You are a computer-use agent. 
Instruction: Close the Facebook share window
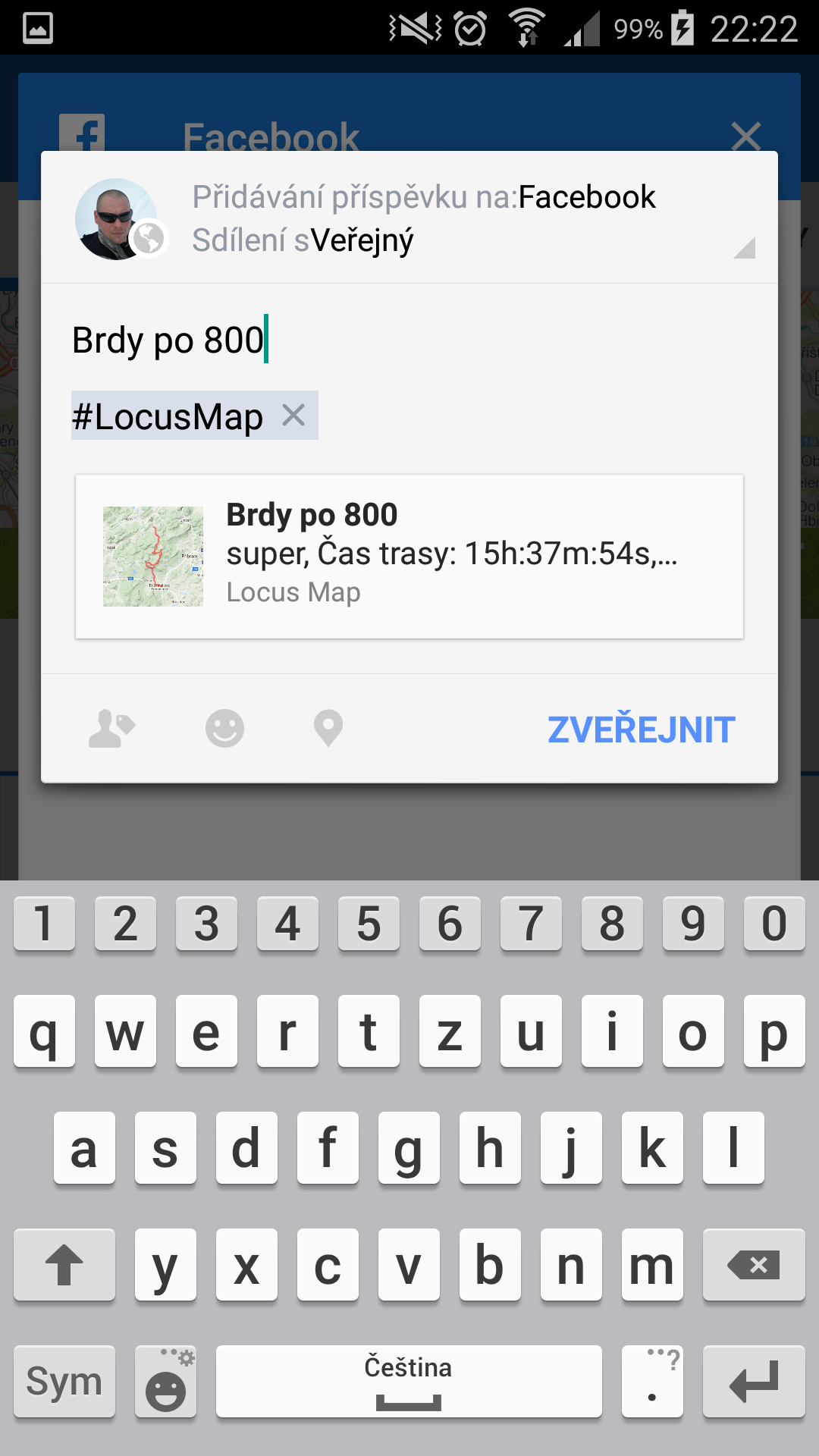click(746, 137)
